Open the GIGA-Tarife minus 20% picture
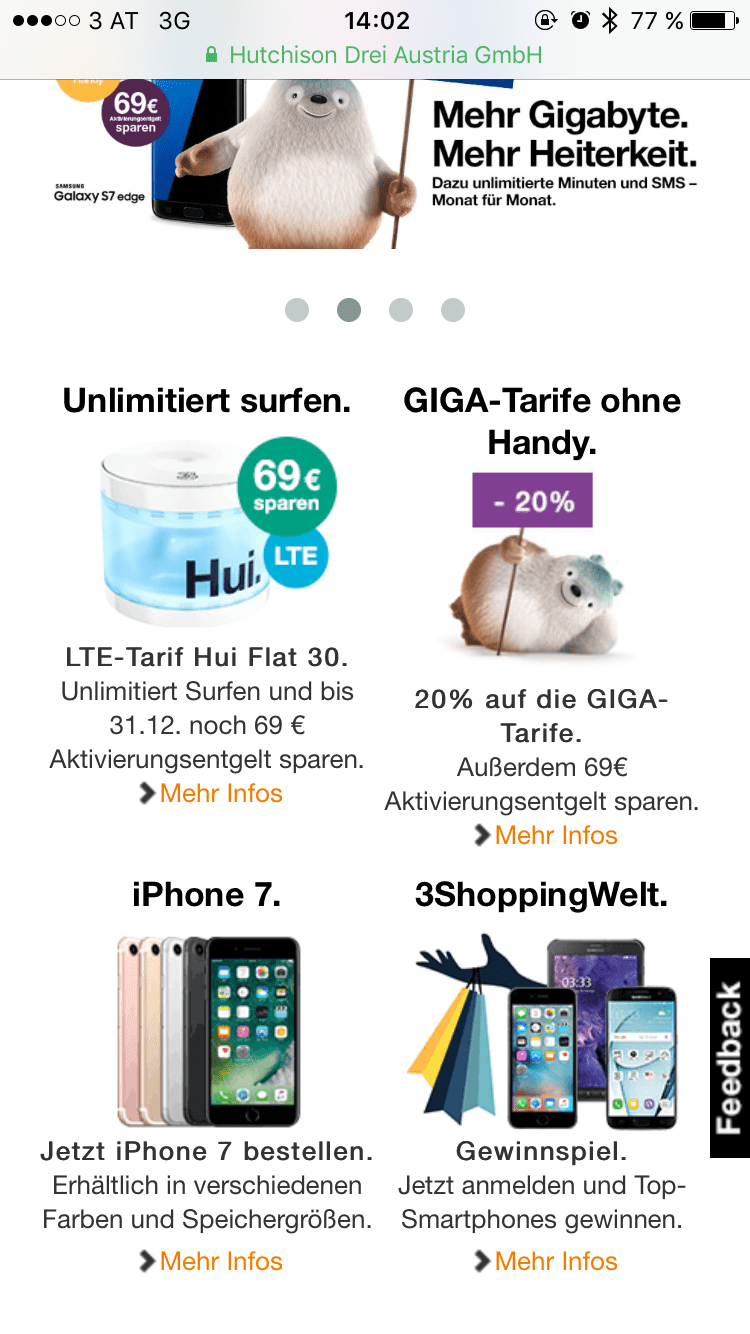The width and height of the screenshot is (750, 1334). coord(541,565)
